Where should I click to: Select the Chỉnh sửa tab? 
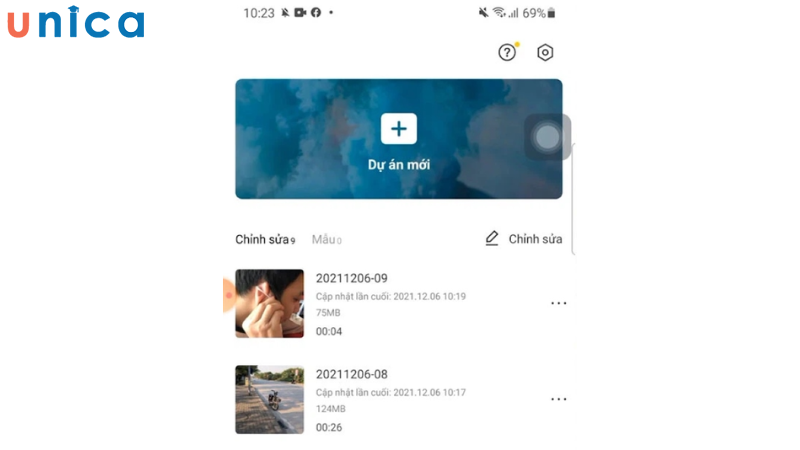[x=264, y=240]
